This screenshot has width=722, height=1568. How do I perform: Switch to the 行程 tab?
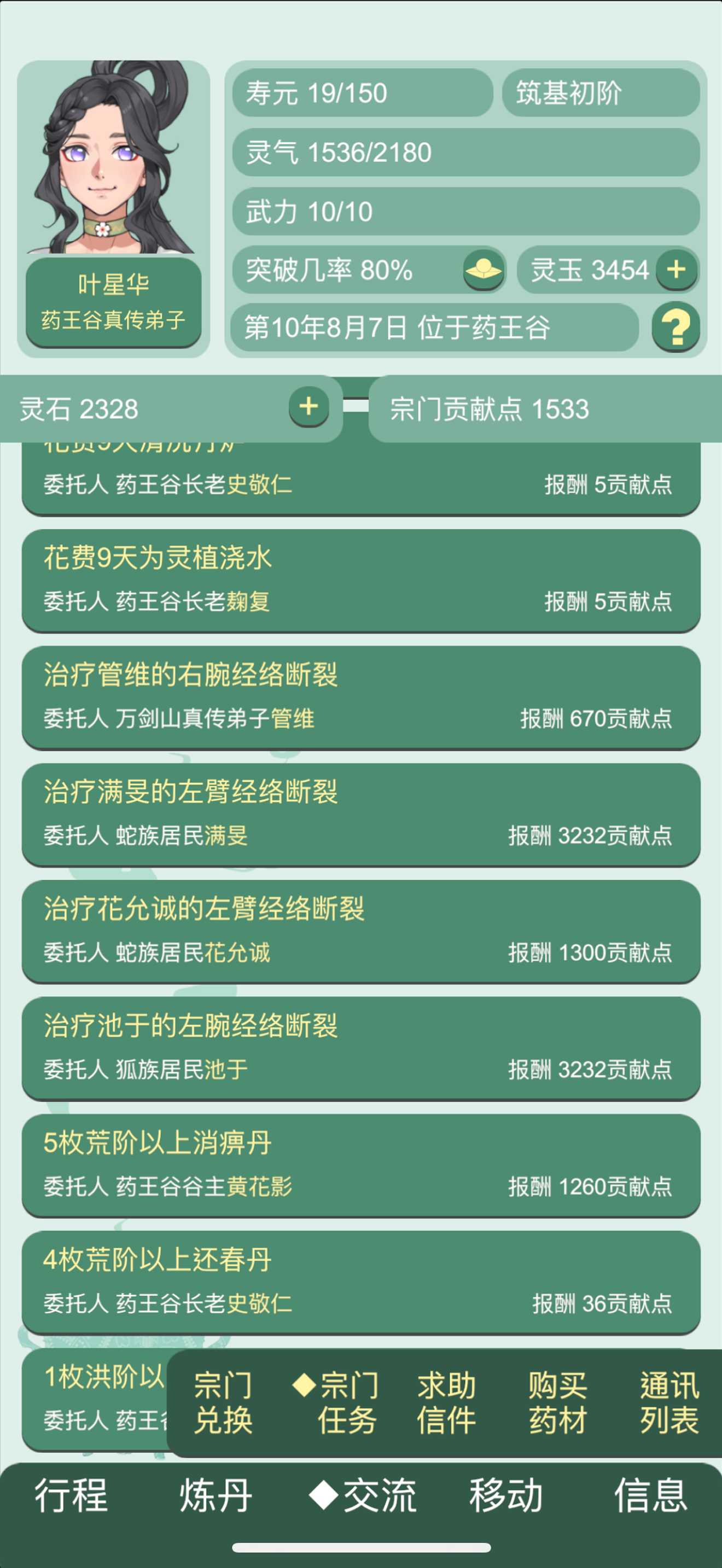[x=71, y=1495]
